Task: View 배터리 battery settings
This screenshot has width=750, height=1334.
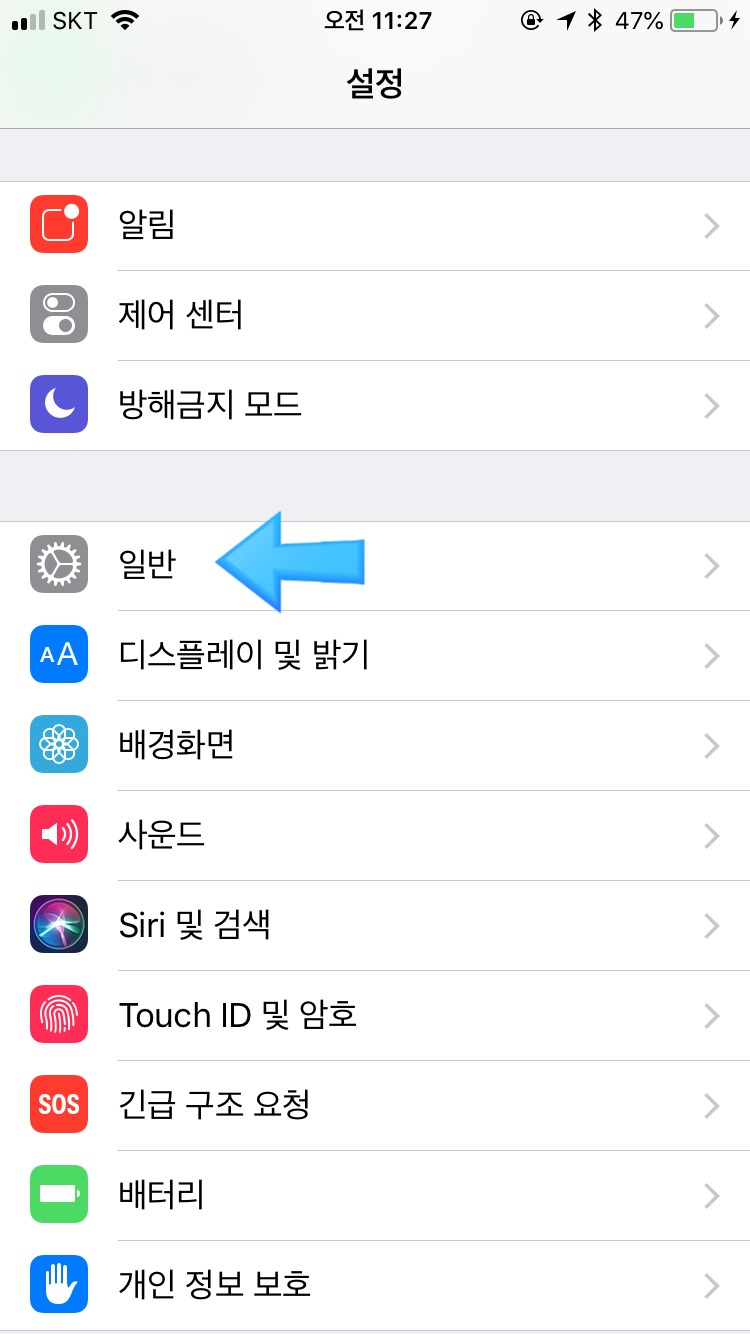Action: coord(375,1196)
